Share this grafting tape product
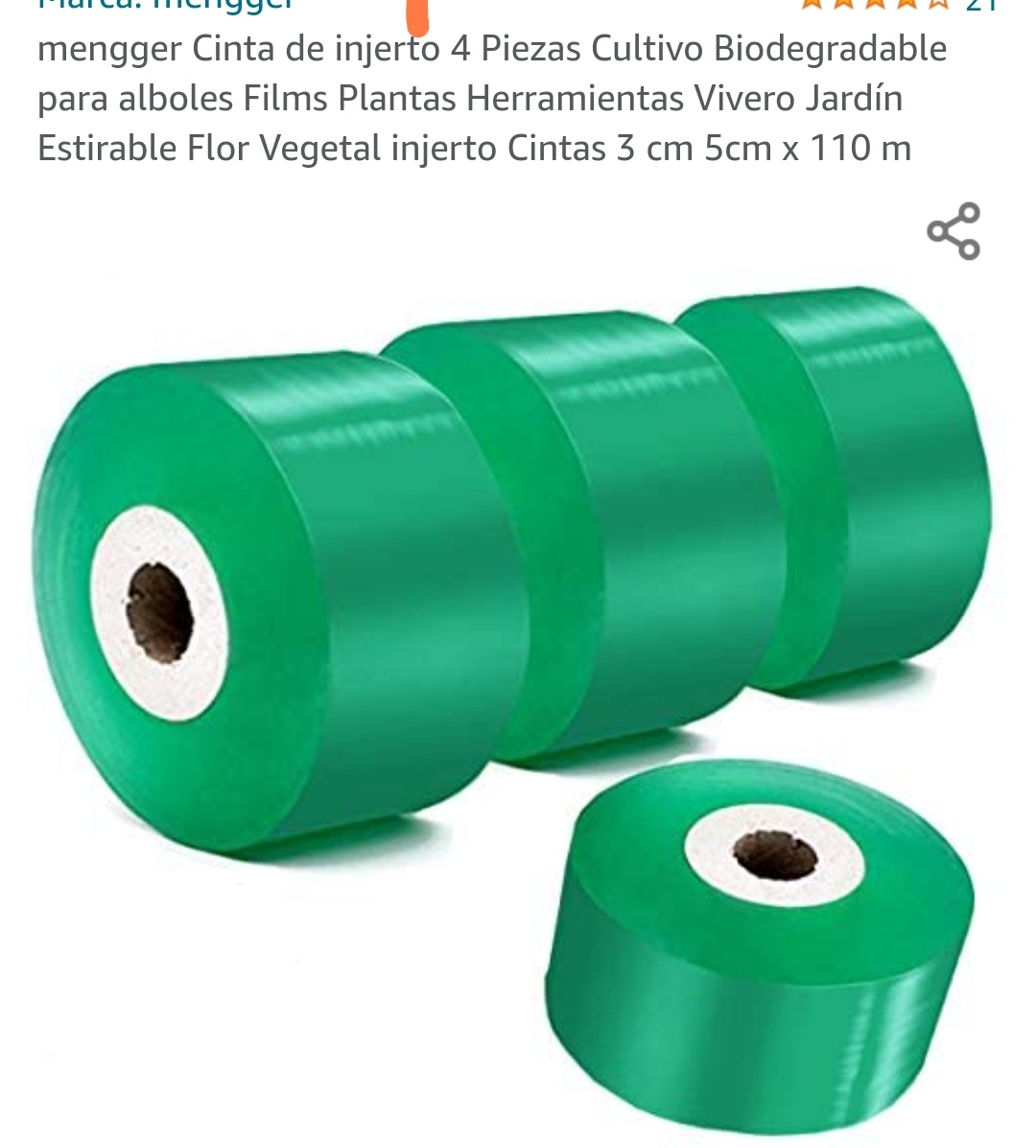 pyautogui.click(x=953, y=231)
